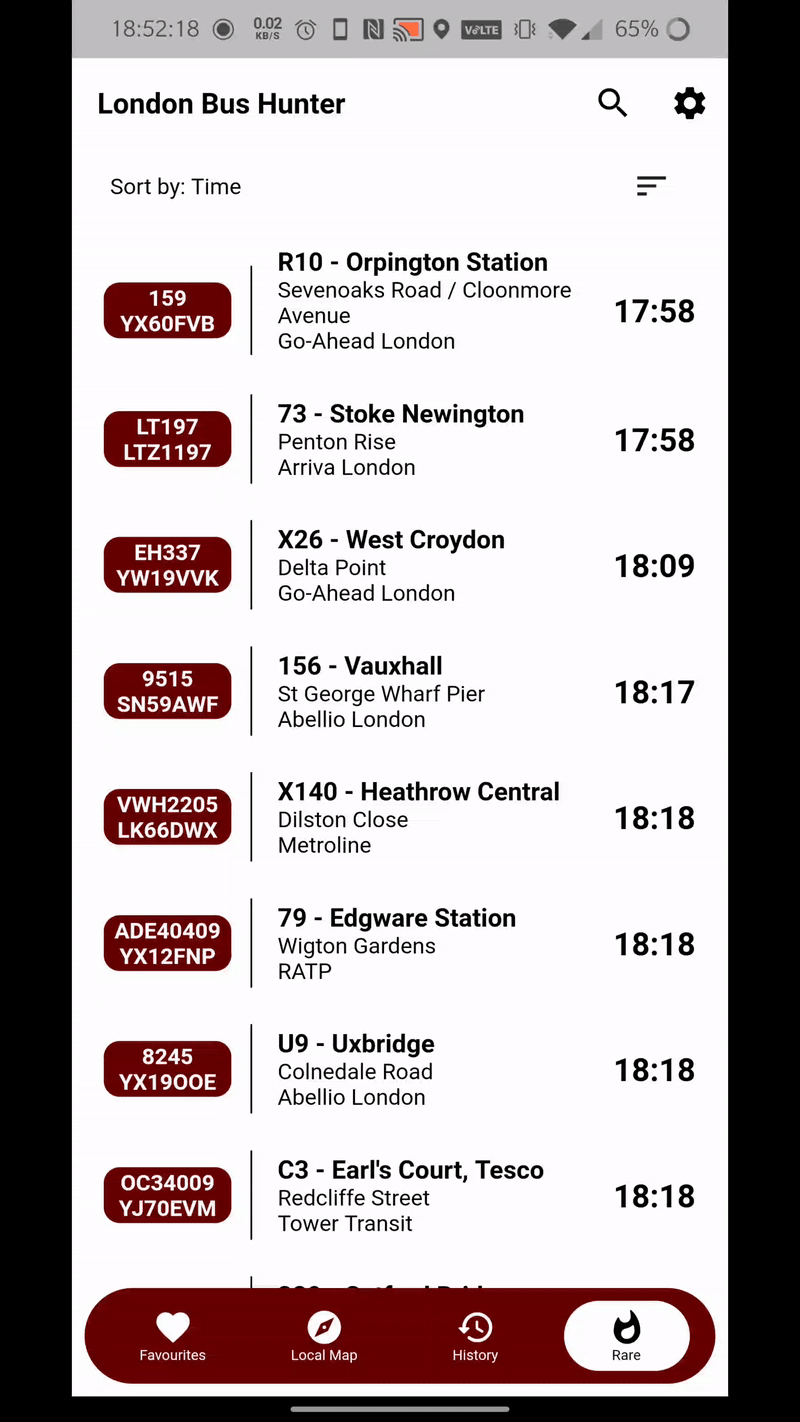Open the search icon in the app bar
Viewport: 800px width, 1422px height.
pyautogui.click(x=612, y=103)
